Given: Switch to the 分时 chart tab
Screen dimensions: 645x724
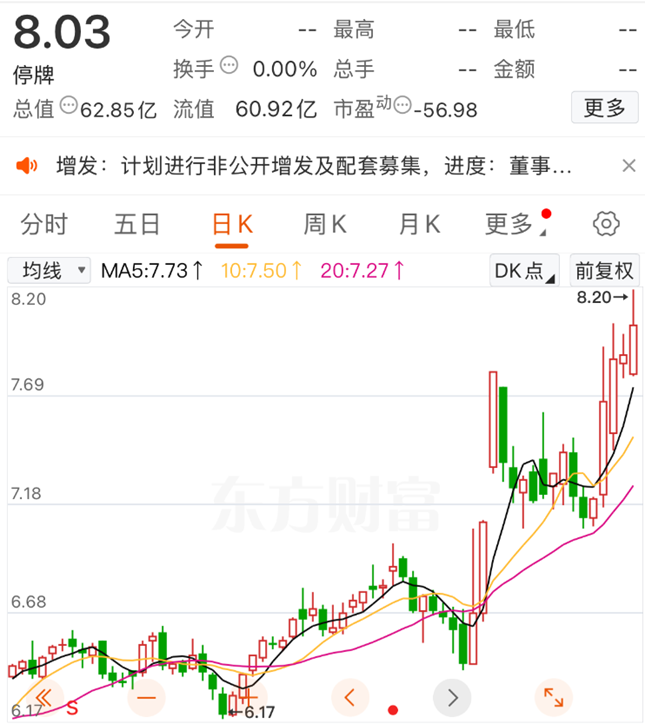Looking at the screenshot, I should pos(43,224).
